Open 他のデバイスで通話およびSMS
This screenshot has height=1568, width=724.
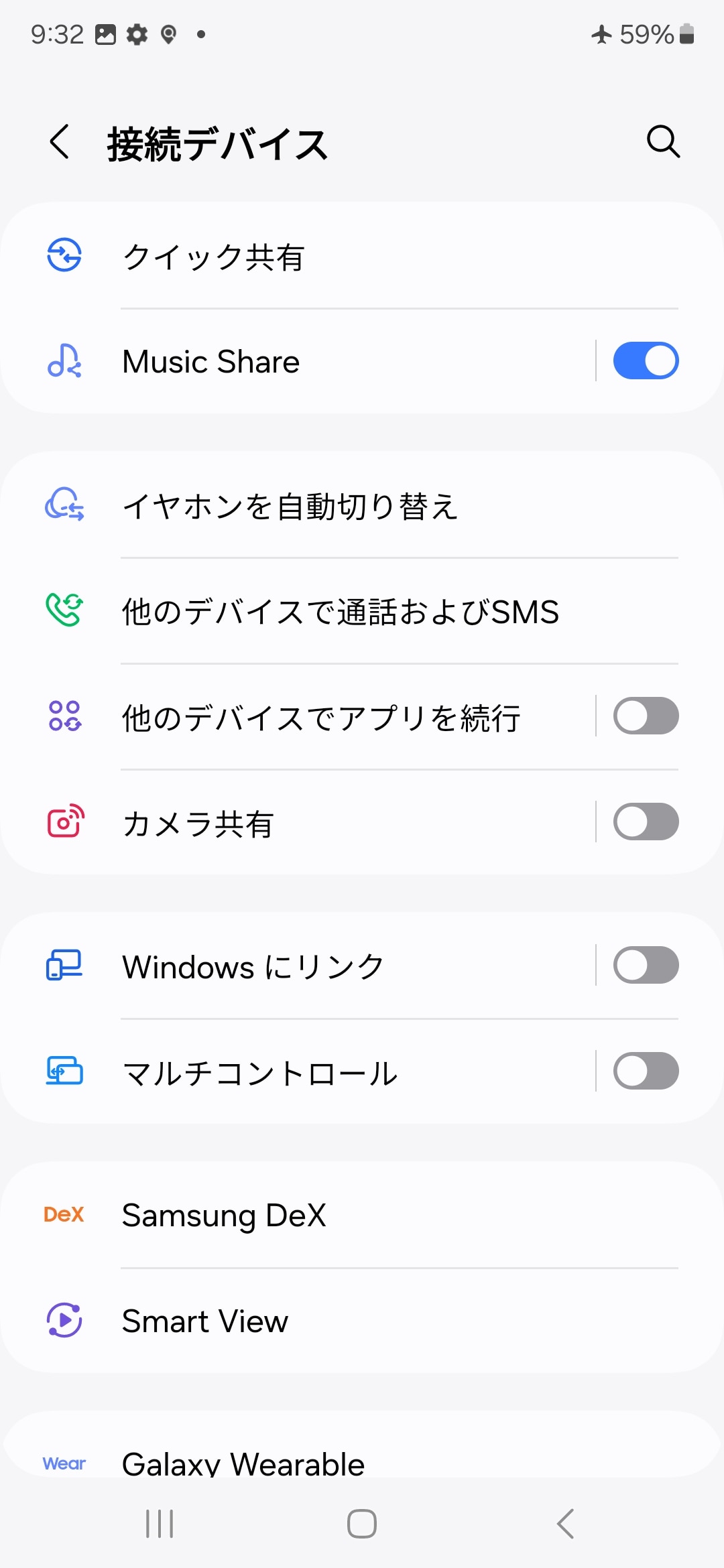coord(362,611)
